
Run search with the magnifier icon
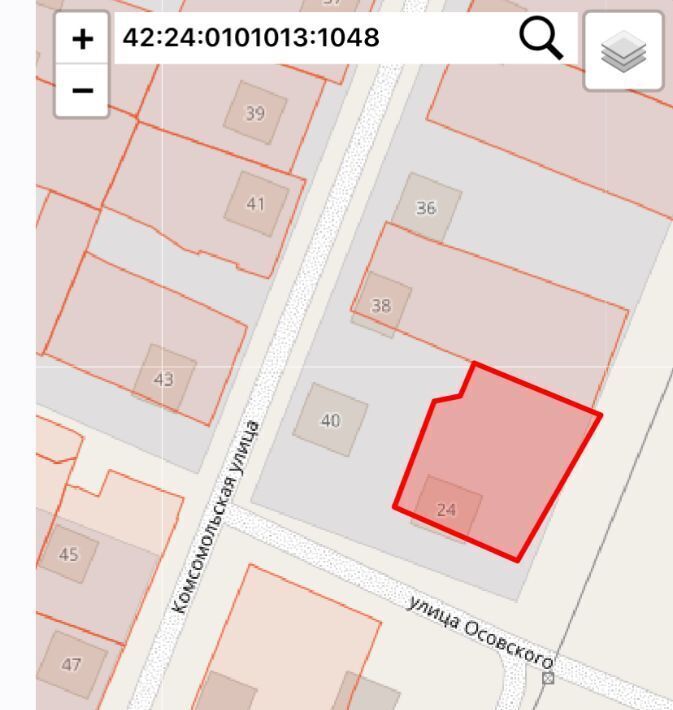click(x=541, y=39)
